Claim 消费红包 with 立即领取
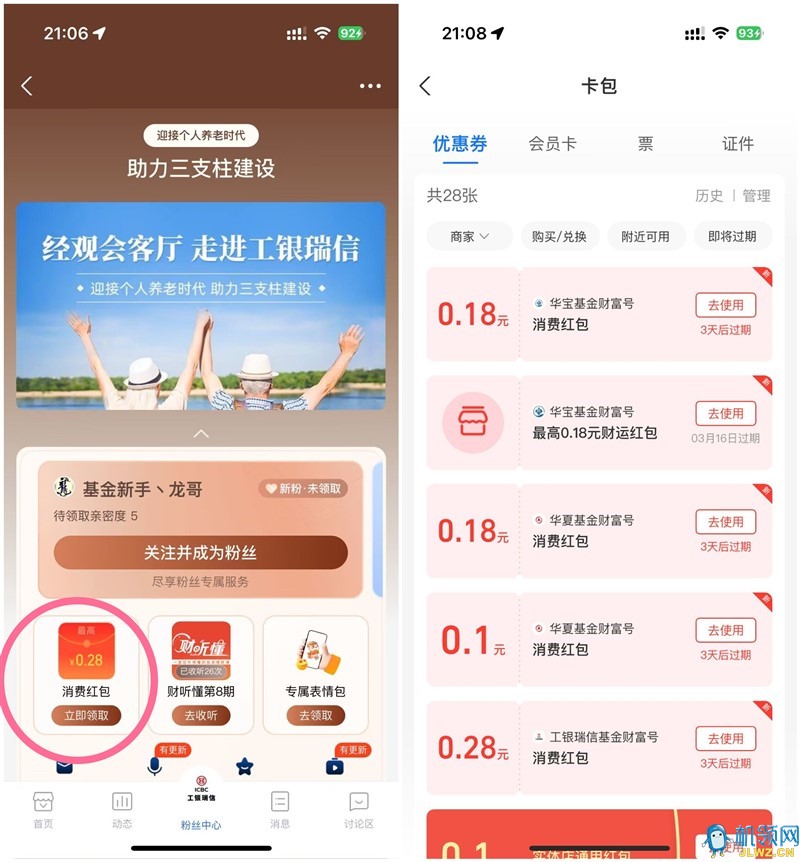This screenshot has width=800, height=862. tap(86, 716)
